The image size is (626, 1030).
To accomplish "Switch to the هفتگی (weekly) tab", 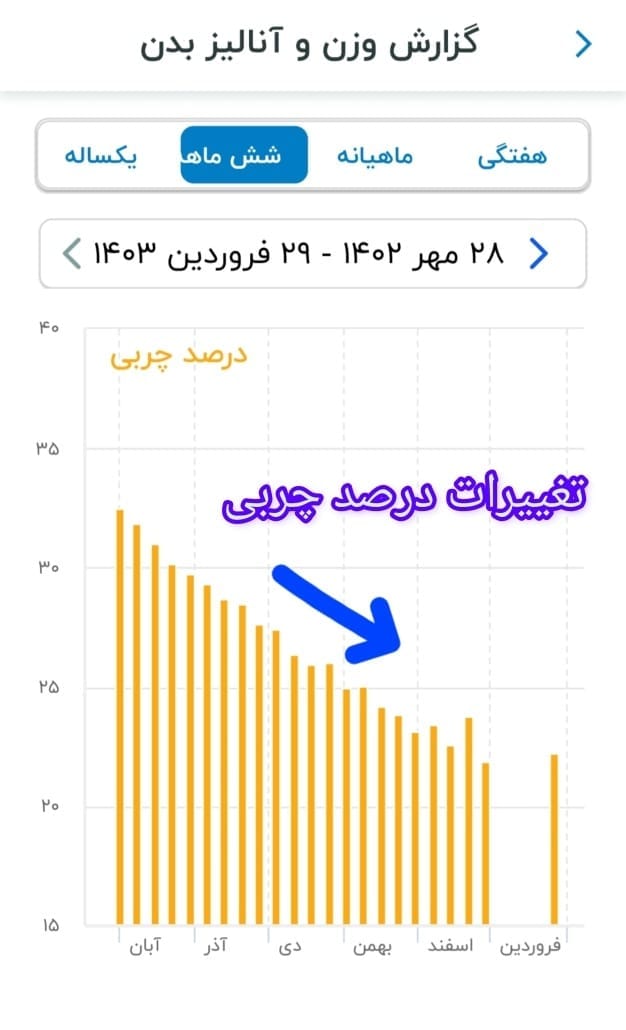I will point(512,156).
